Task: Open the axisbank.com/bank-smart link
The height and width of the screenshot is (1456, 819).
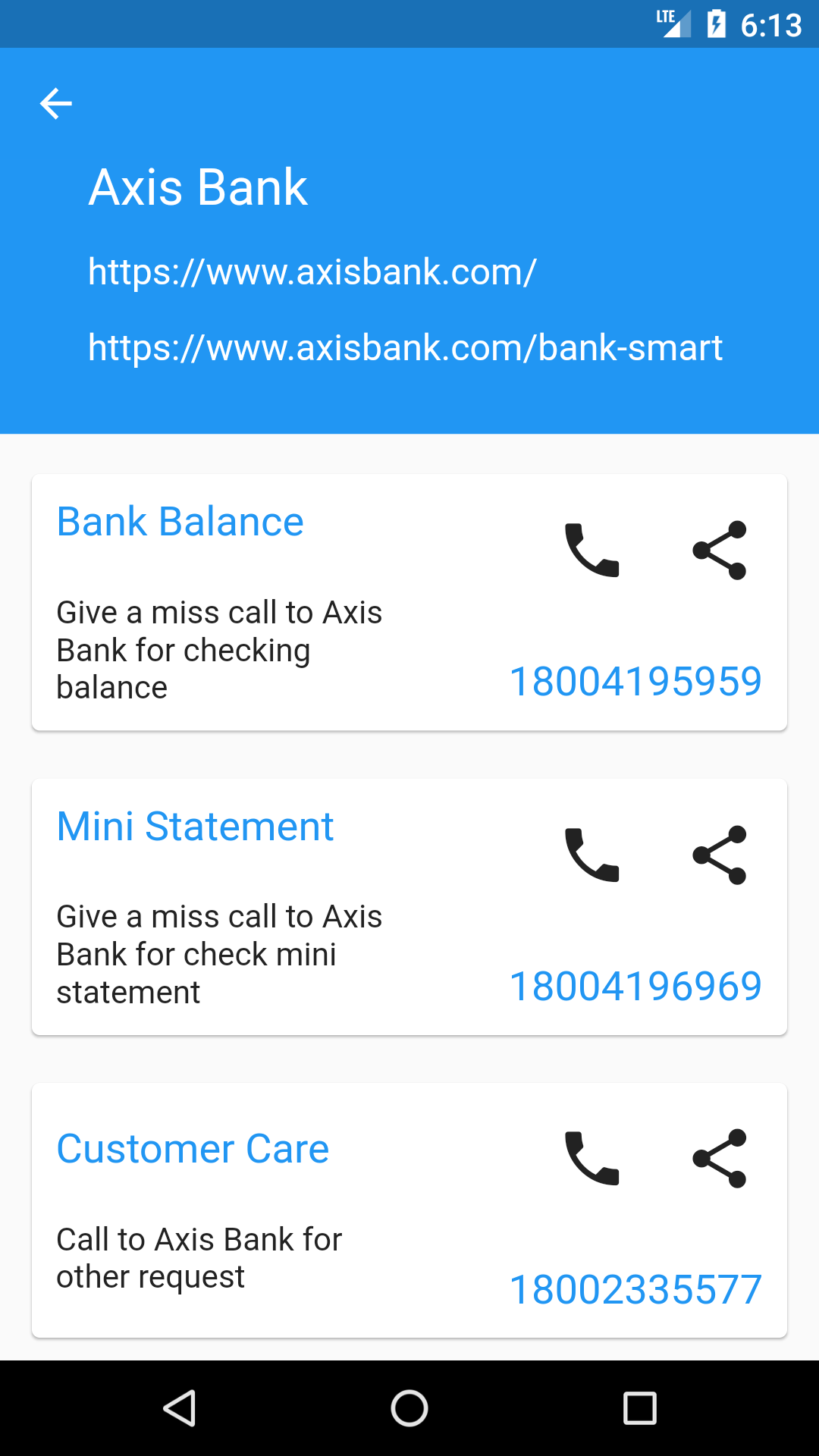Action: click(405, 347)
